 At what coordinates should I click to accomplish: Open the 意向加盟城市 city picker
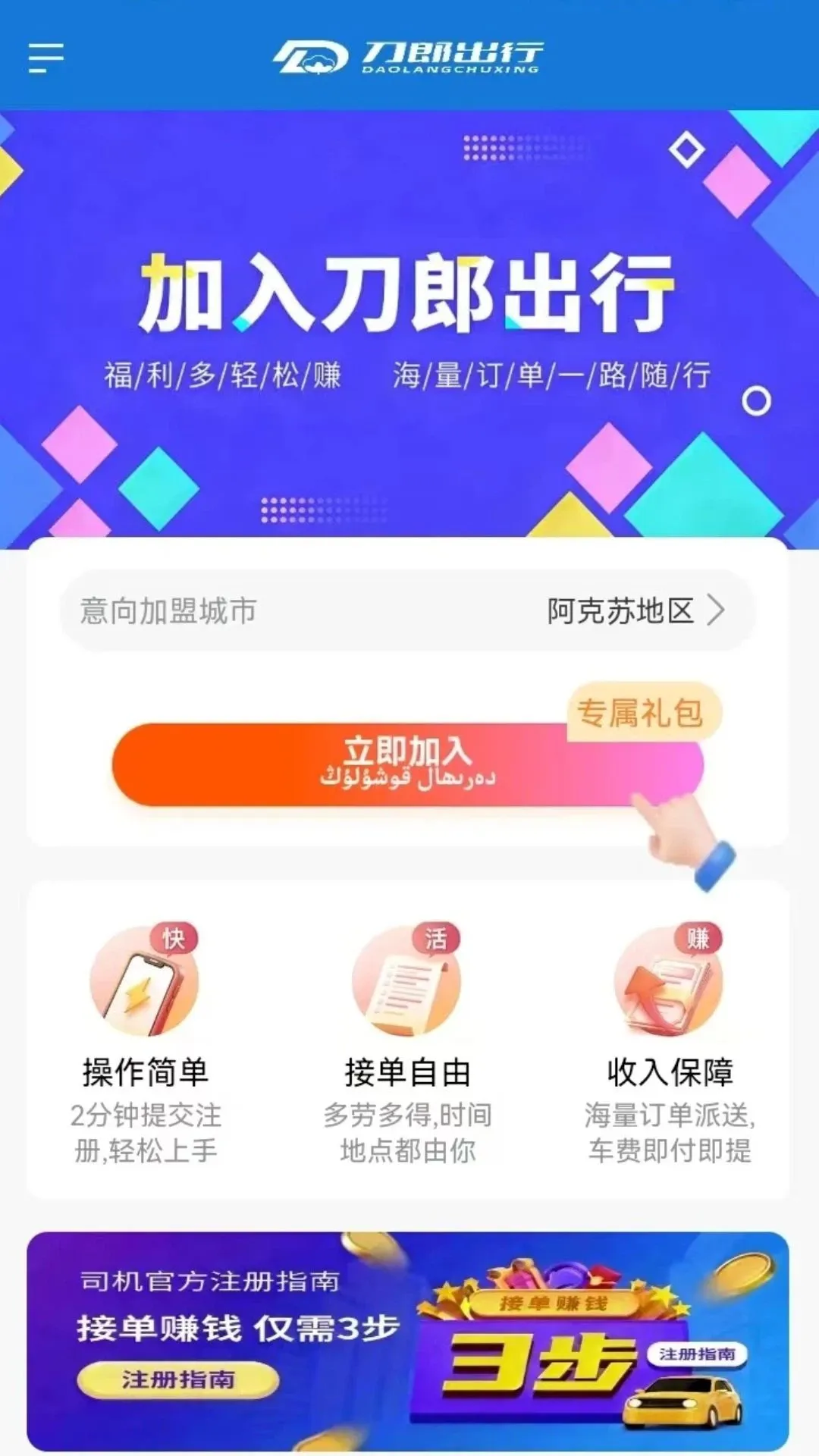(408, 610)
